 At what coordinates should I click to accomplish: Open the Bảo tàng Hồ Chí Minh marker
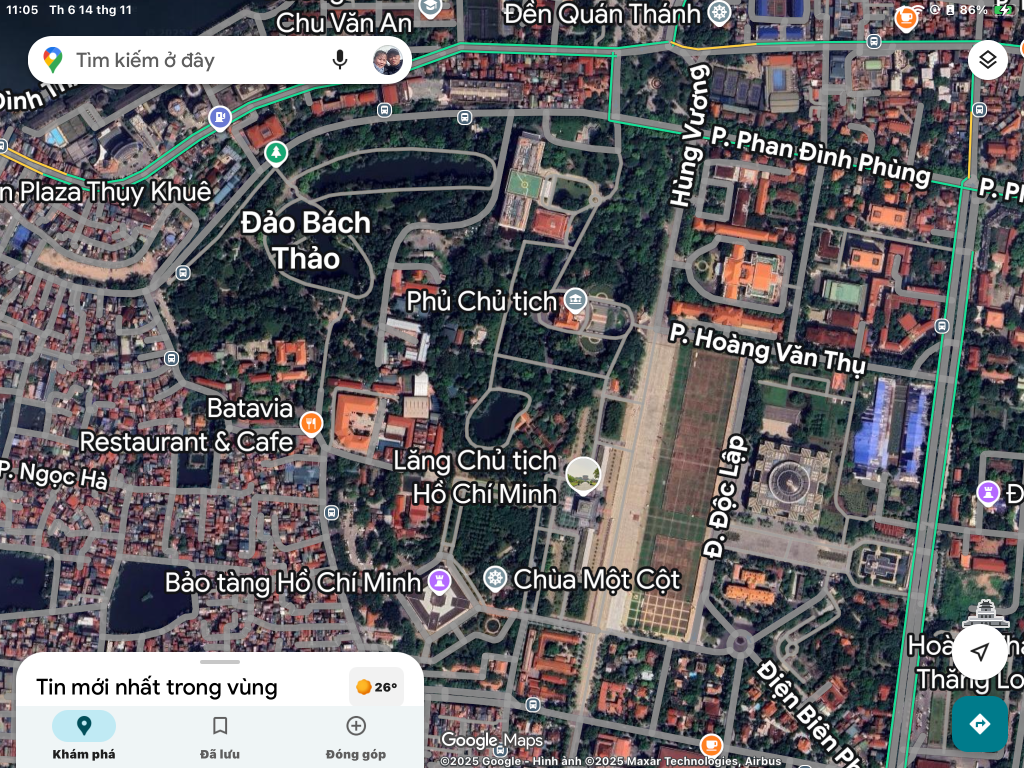(x=438, y=580)
